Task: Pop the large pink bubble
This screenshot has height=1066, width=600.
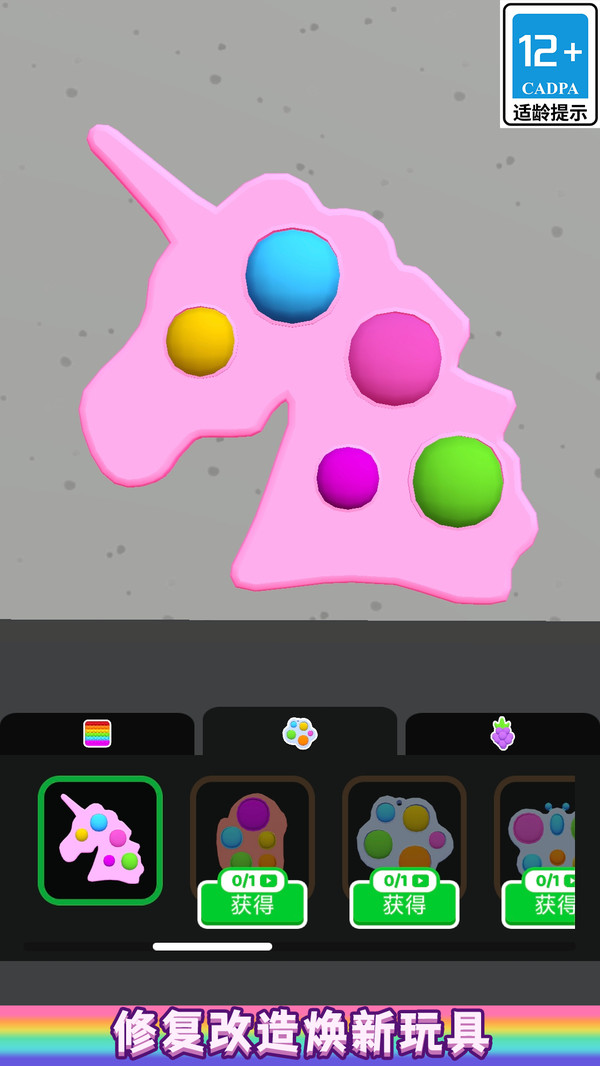Action: [x=395, y=358]
